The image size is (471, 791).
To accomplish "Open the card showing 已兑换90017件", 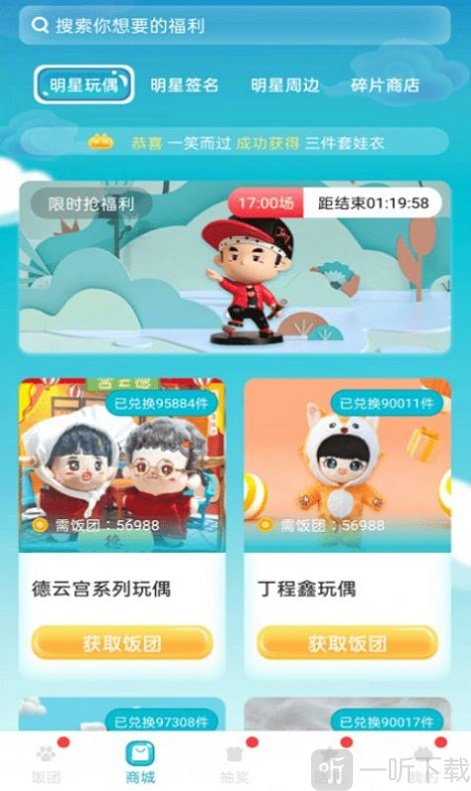I will (x=347, y=714).
